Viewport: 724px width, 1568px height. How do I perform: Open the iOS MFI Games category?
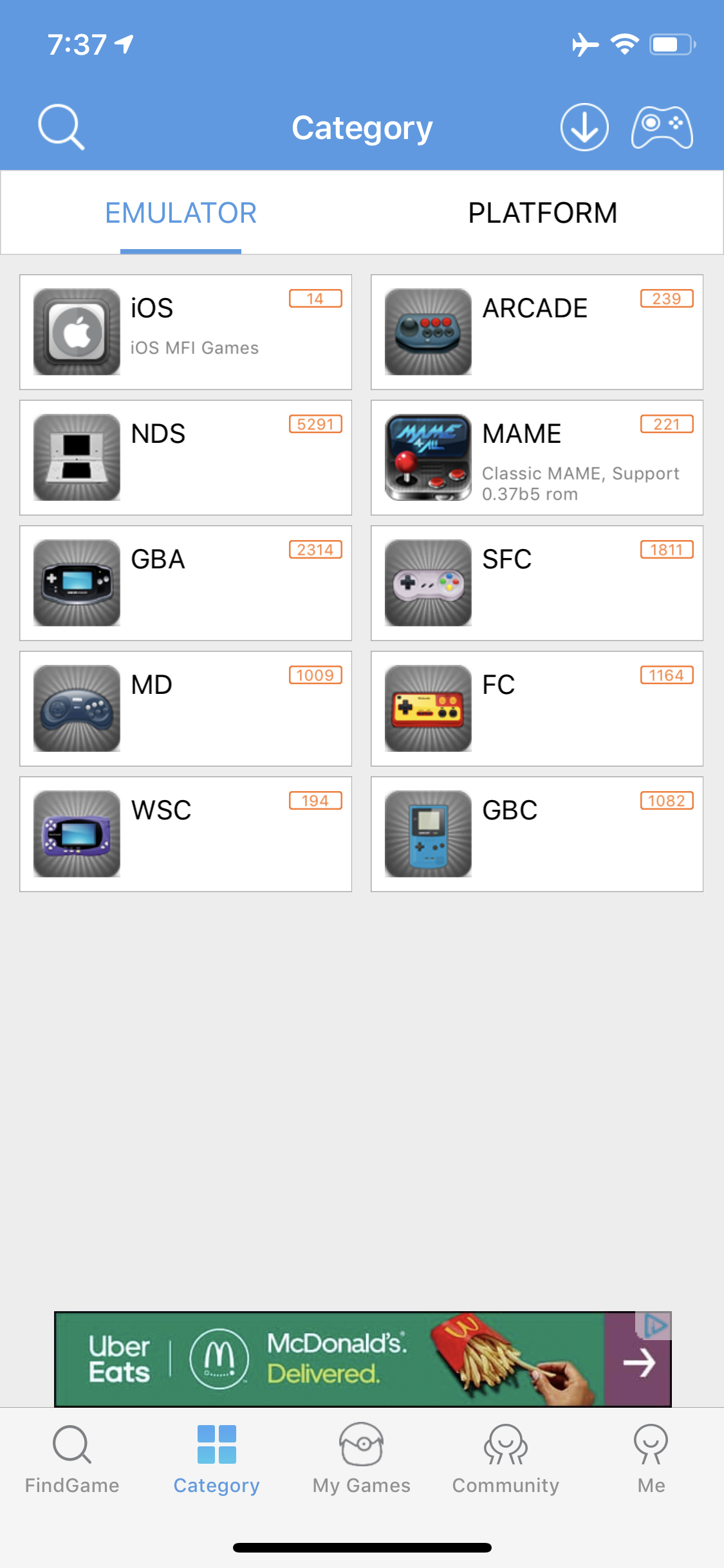[x=185, y=332]
